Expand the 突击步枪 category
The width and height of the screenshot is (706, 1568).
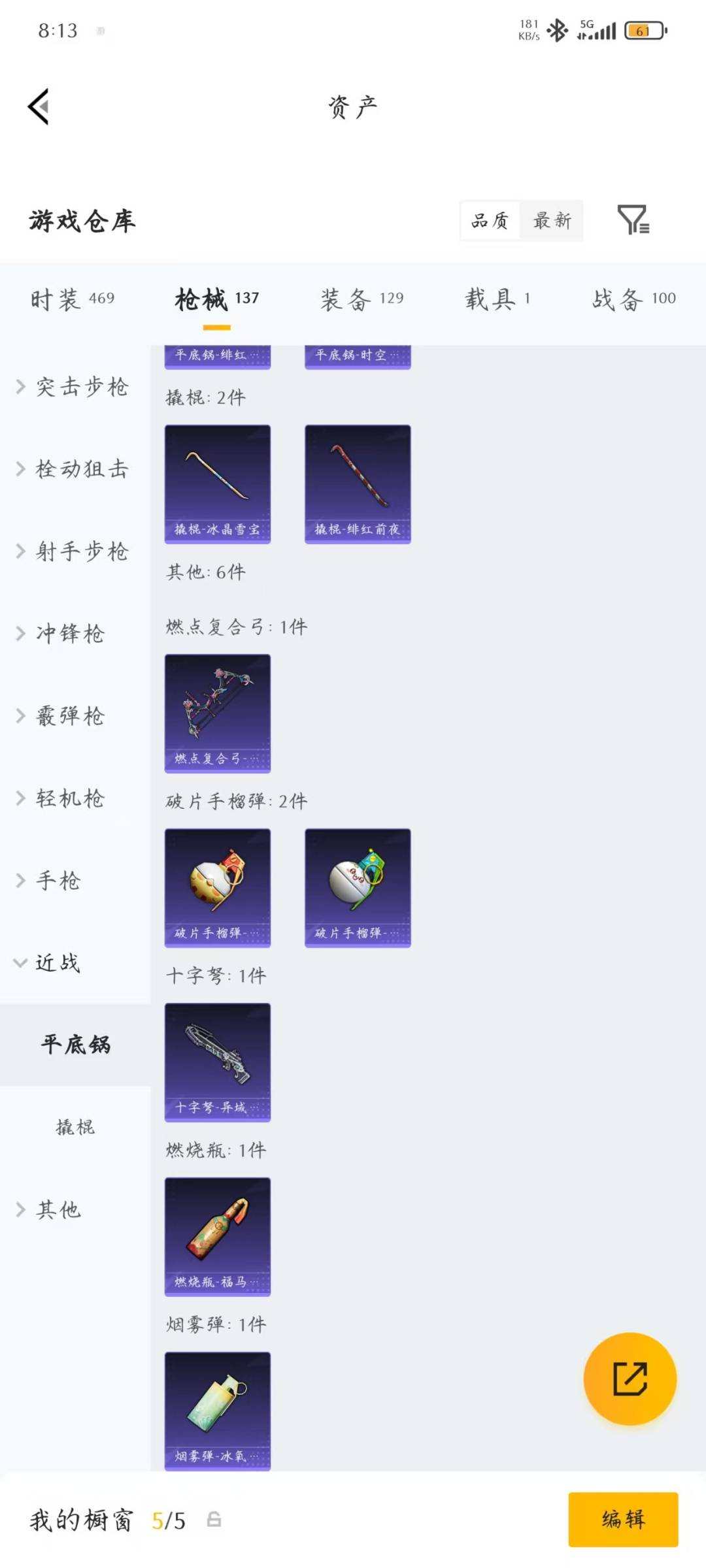(78, 387)
